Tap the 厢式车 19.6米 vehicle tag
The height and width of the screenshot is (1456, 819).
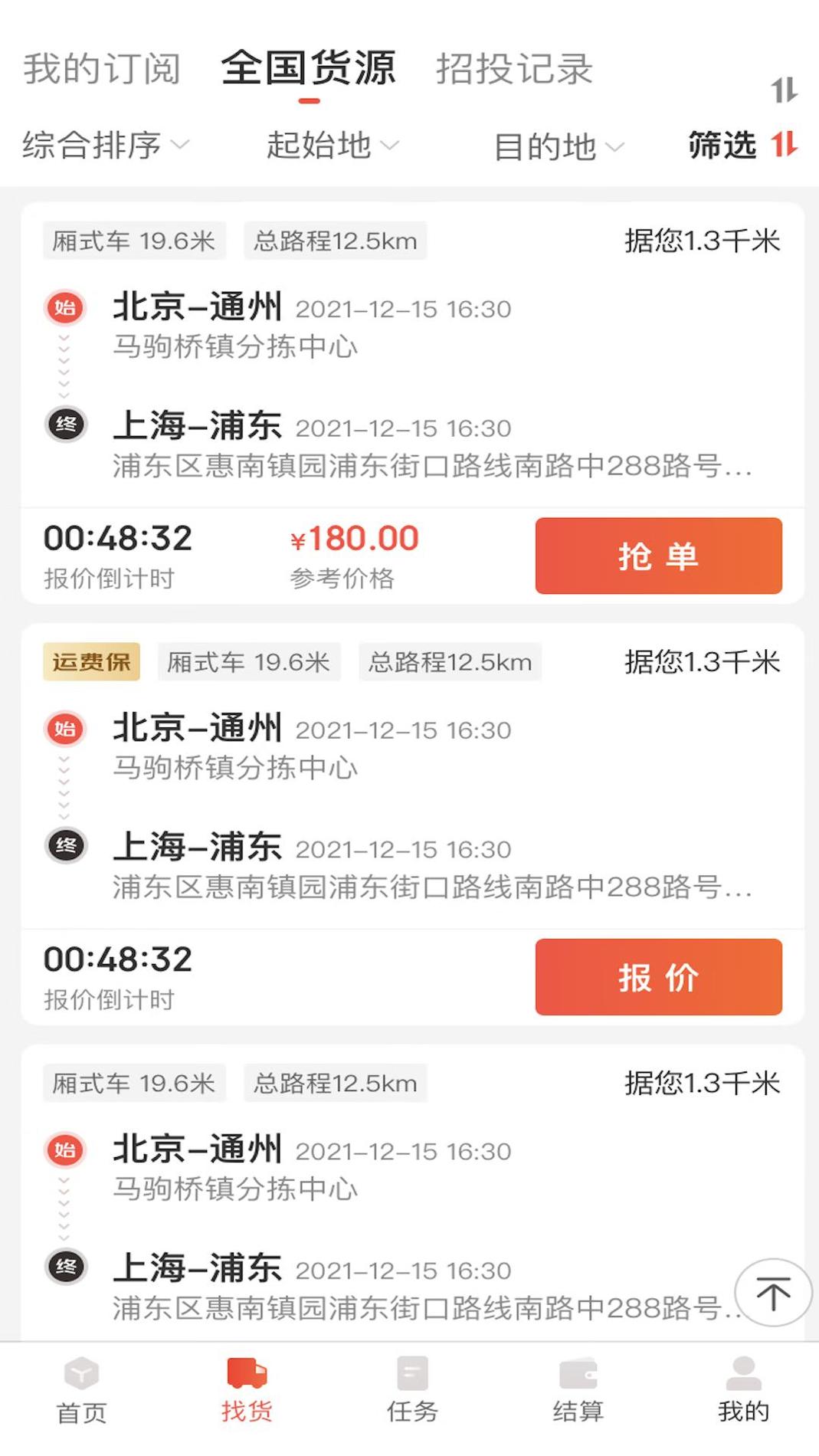click(x=133, y=241)
